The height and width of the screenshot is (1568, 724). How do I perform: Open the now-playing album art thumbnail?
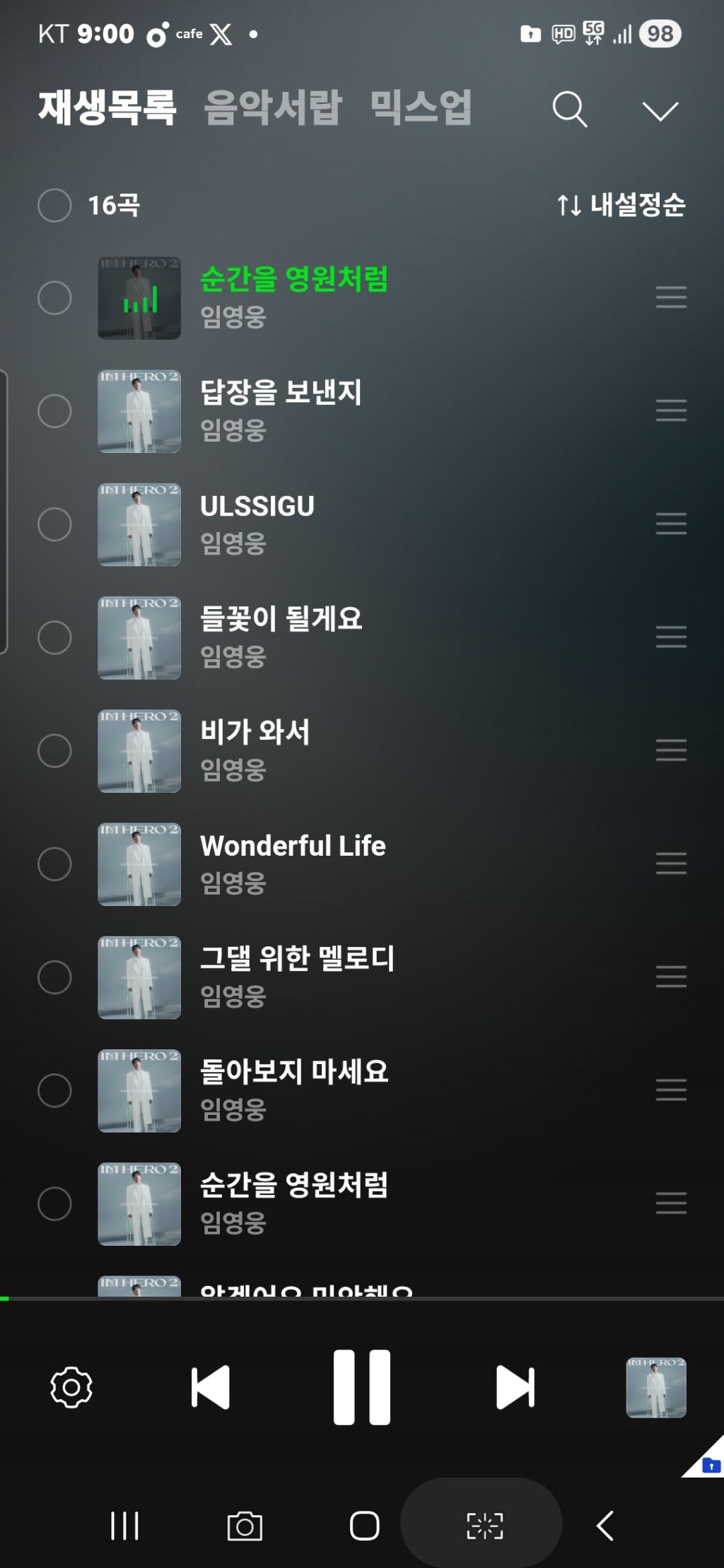click(x=656, y=1388)
